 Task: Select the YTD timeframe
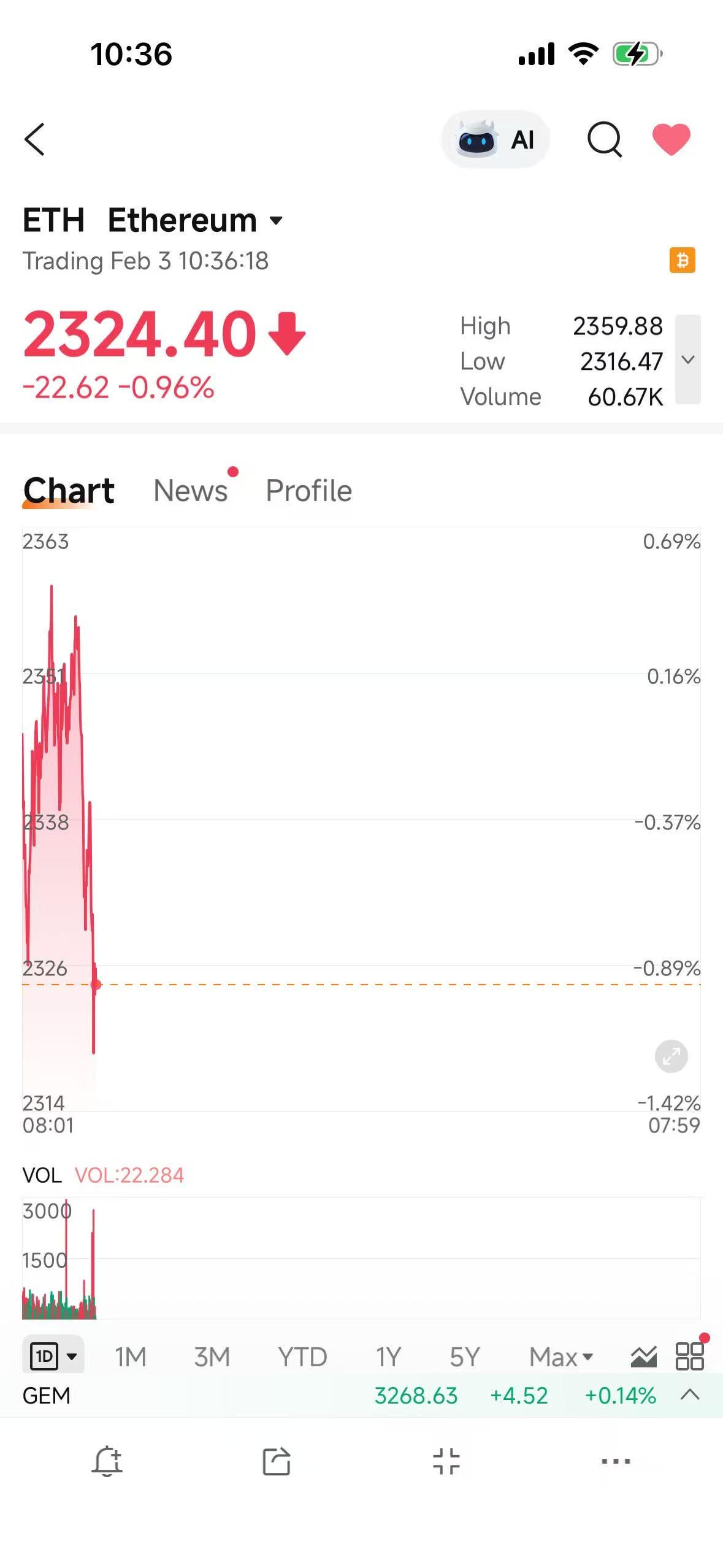click(303, 1356)
